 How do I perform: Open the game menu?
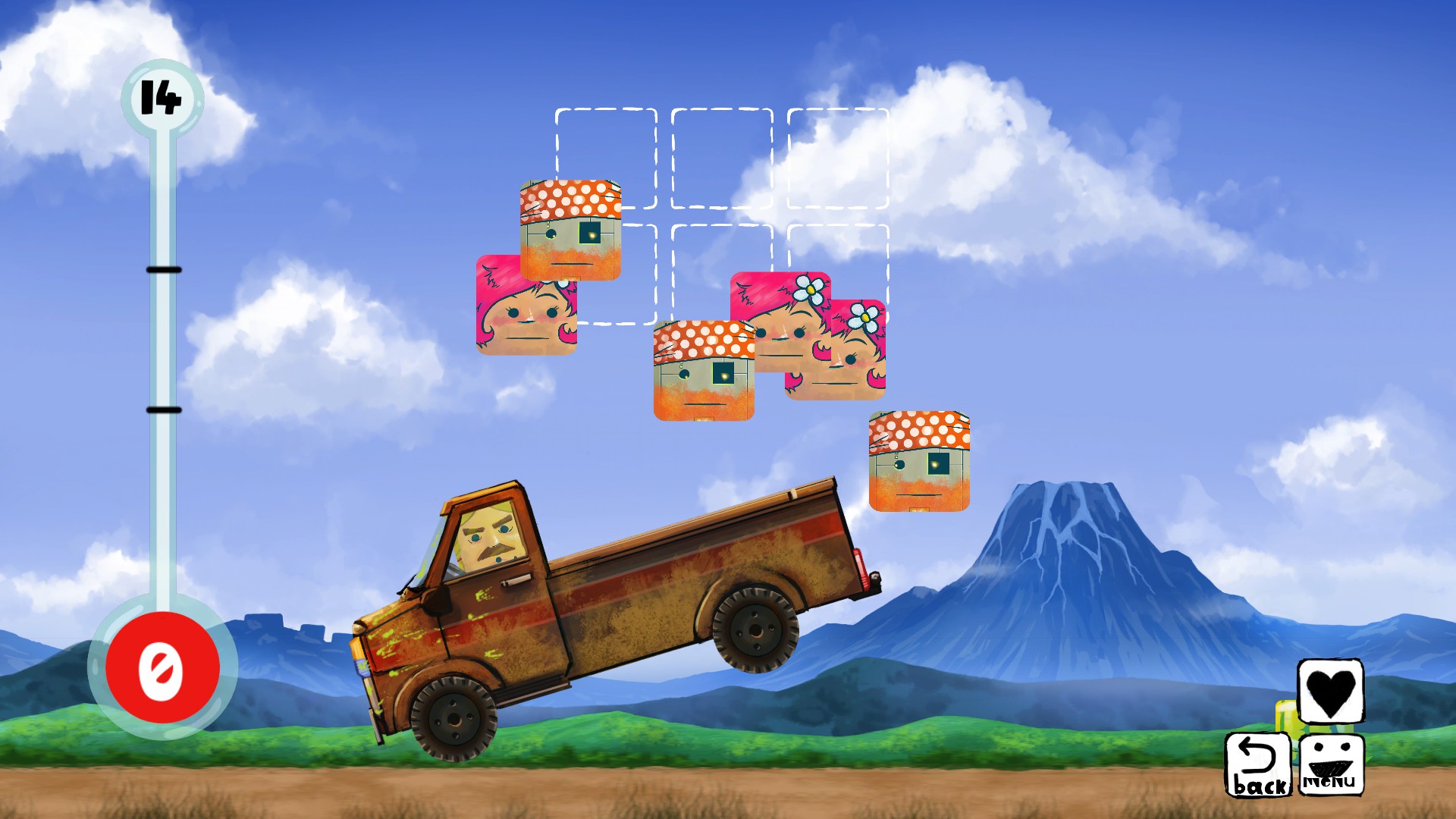(1331, 764)
